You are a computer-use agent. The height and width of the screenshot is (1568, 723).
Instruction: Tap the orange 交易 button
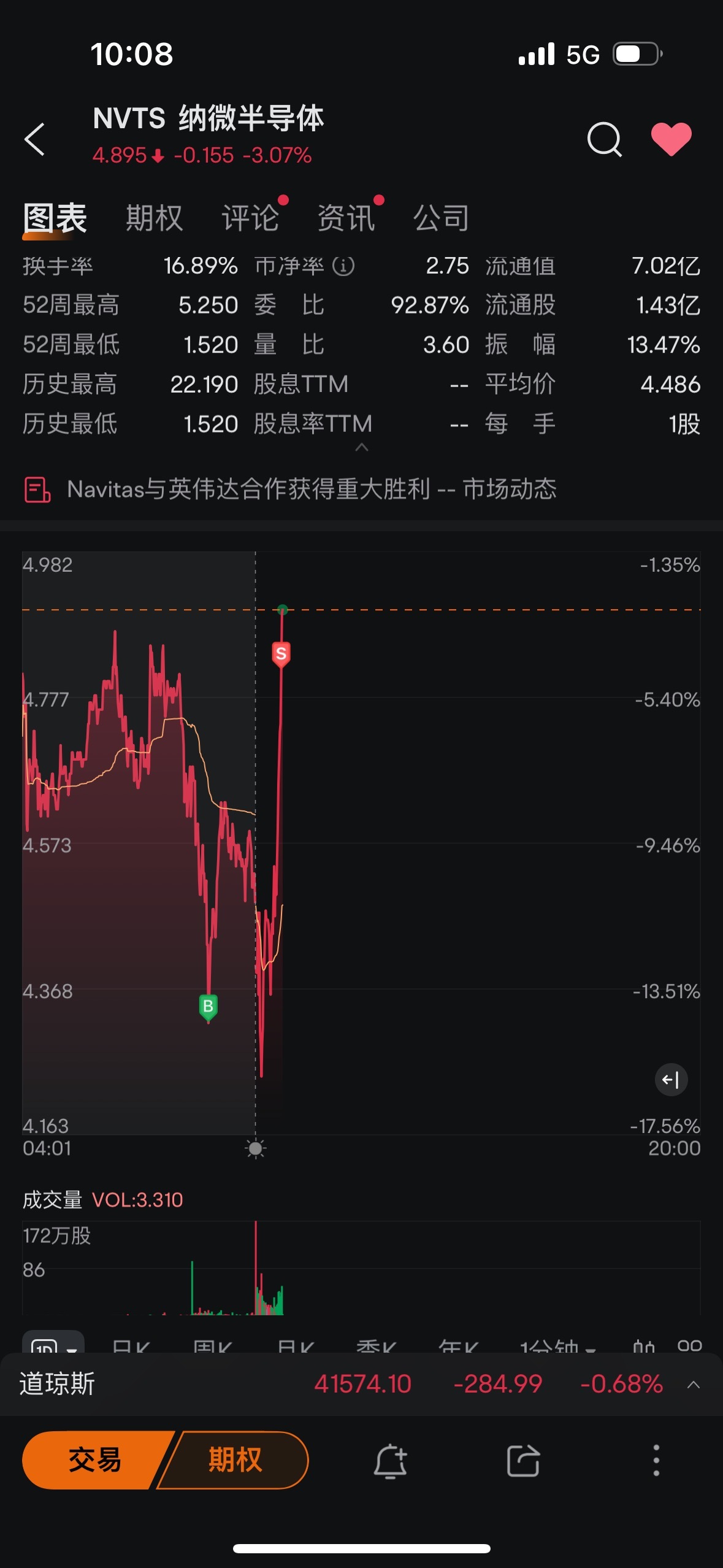click(95, 1459)
